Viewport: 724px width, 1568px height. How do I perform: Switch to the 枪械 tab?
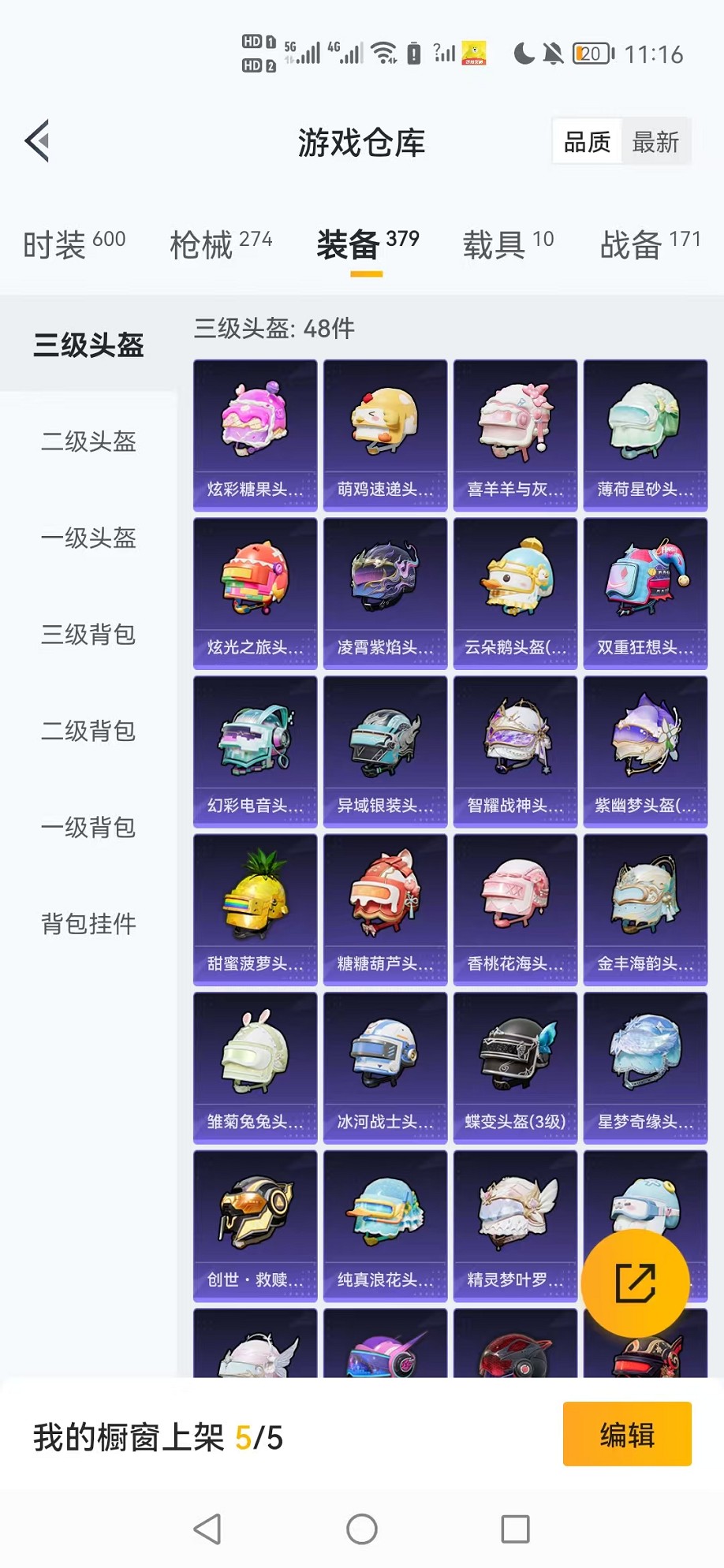221,244
